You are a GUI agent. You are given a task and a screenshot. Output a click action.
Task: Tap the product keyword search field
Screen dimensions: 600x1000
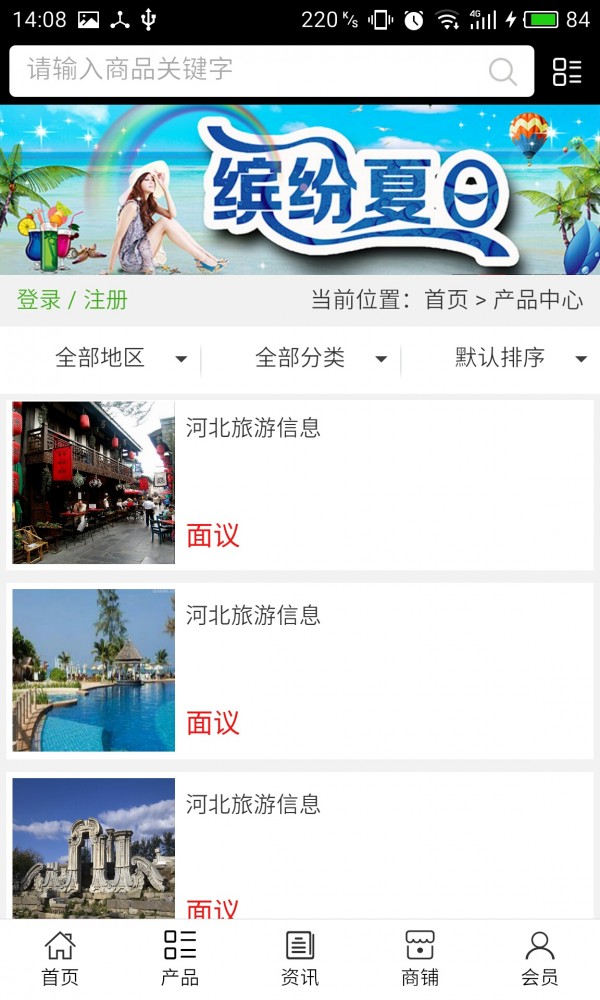[250, 70]
